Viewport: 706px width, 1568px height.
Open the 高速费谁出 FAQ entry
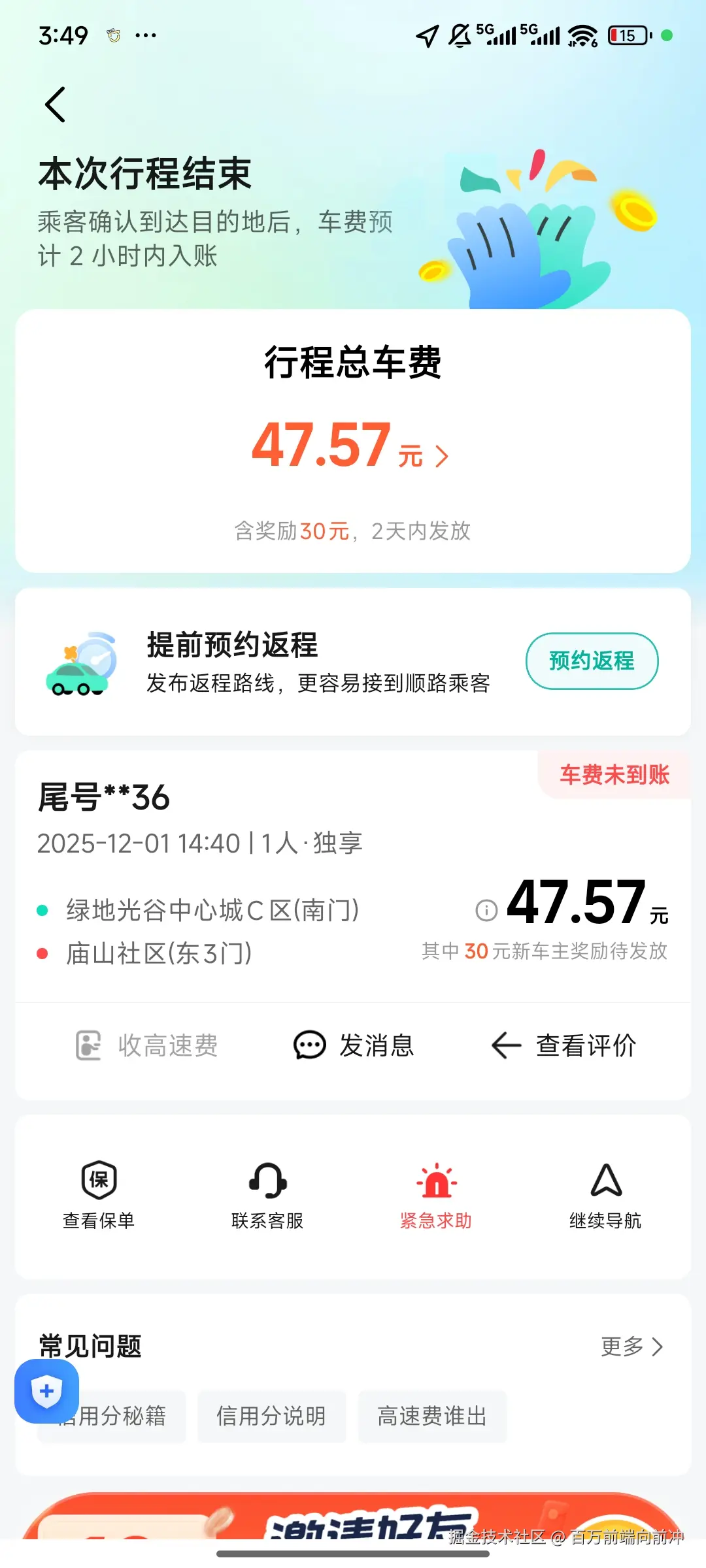coord(431,1416)
